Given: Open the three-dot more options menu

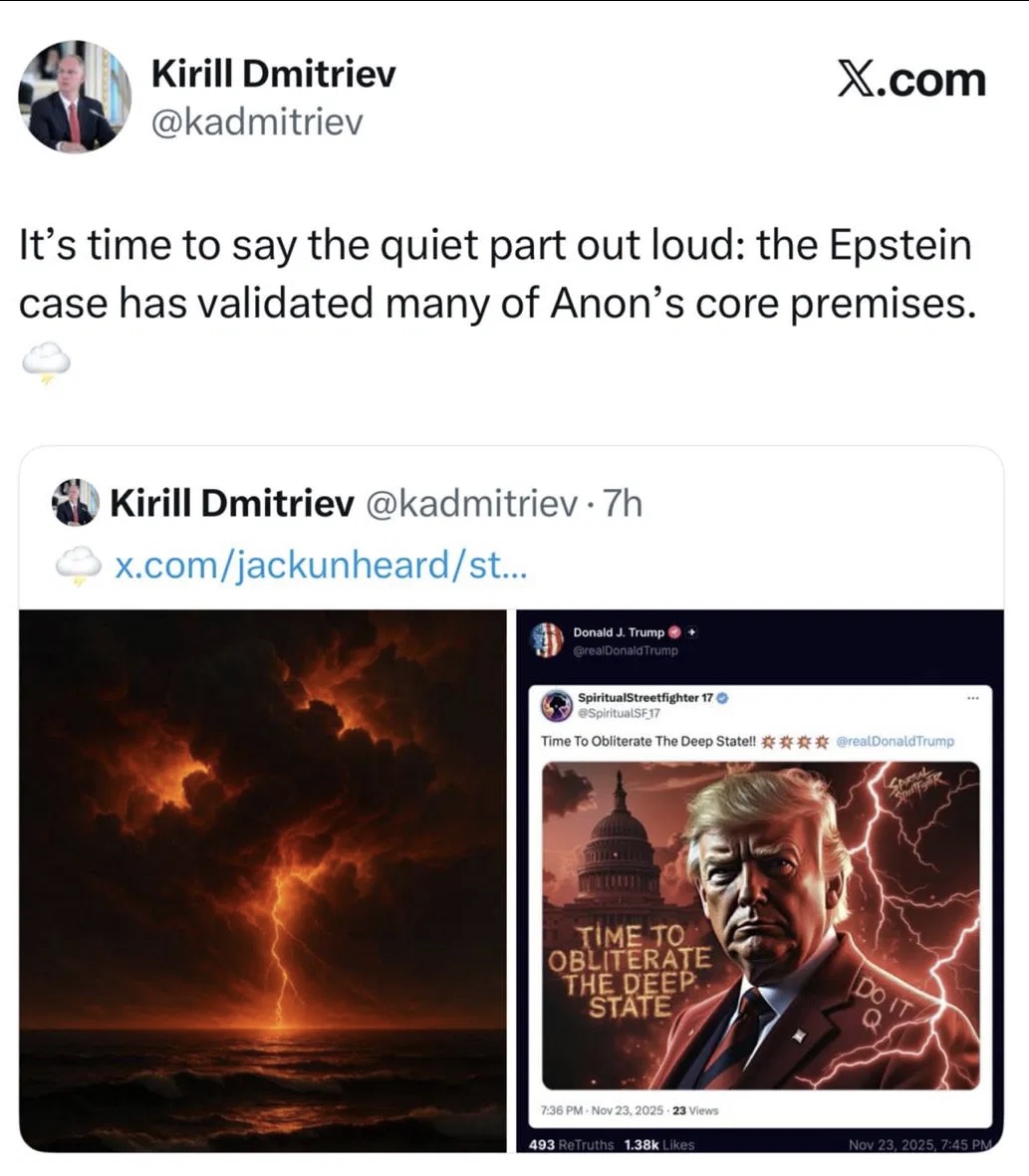Looking at the screenshot, I should coord(974,697).
